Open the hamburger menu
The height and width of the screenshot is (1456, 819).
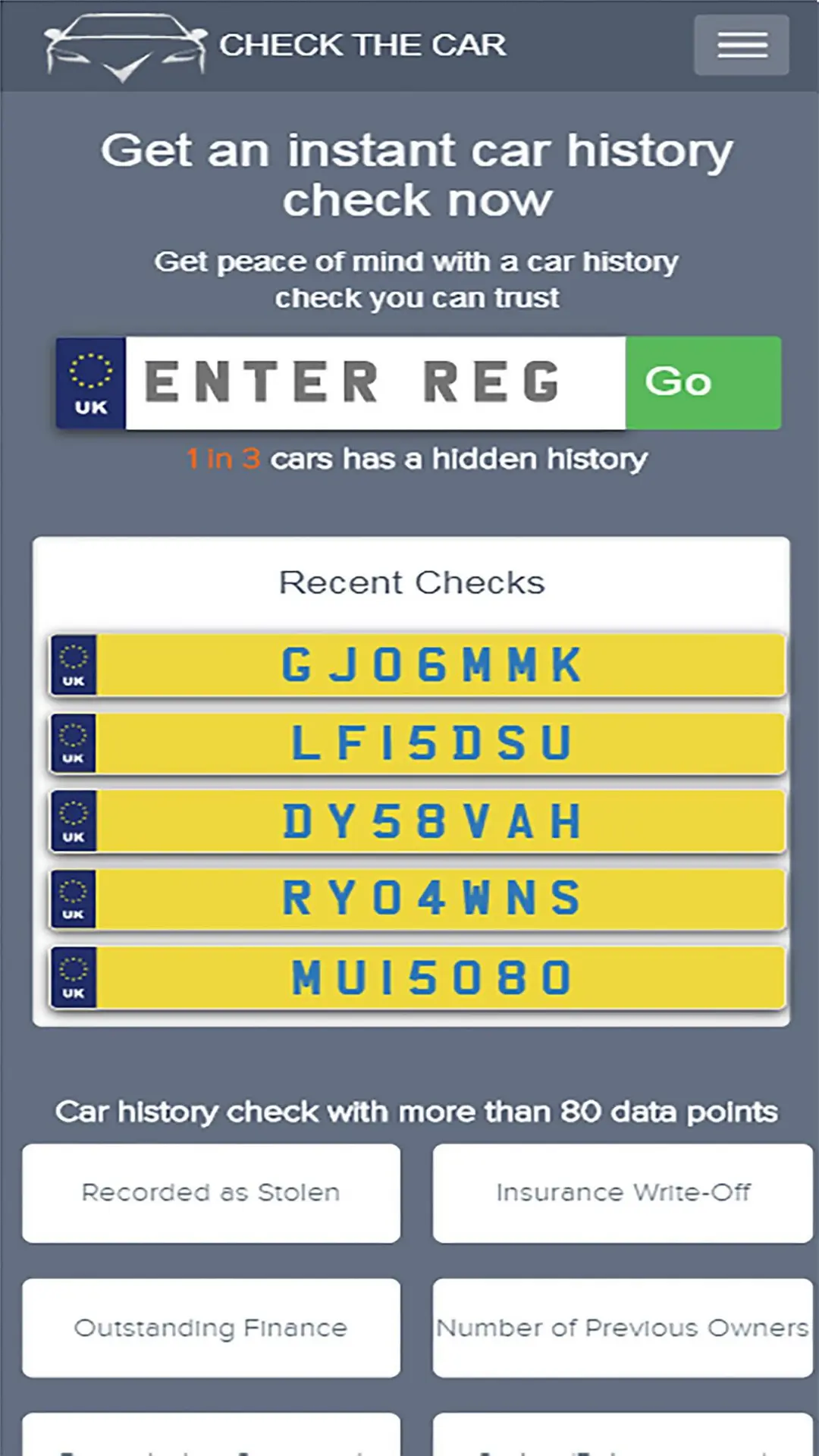pos(741,45)
